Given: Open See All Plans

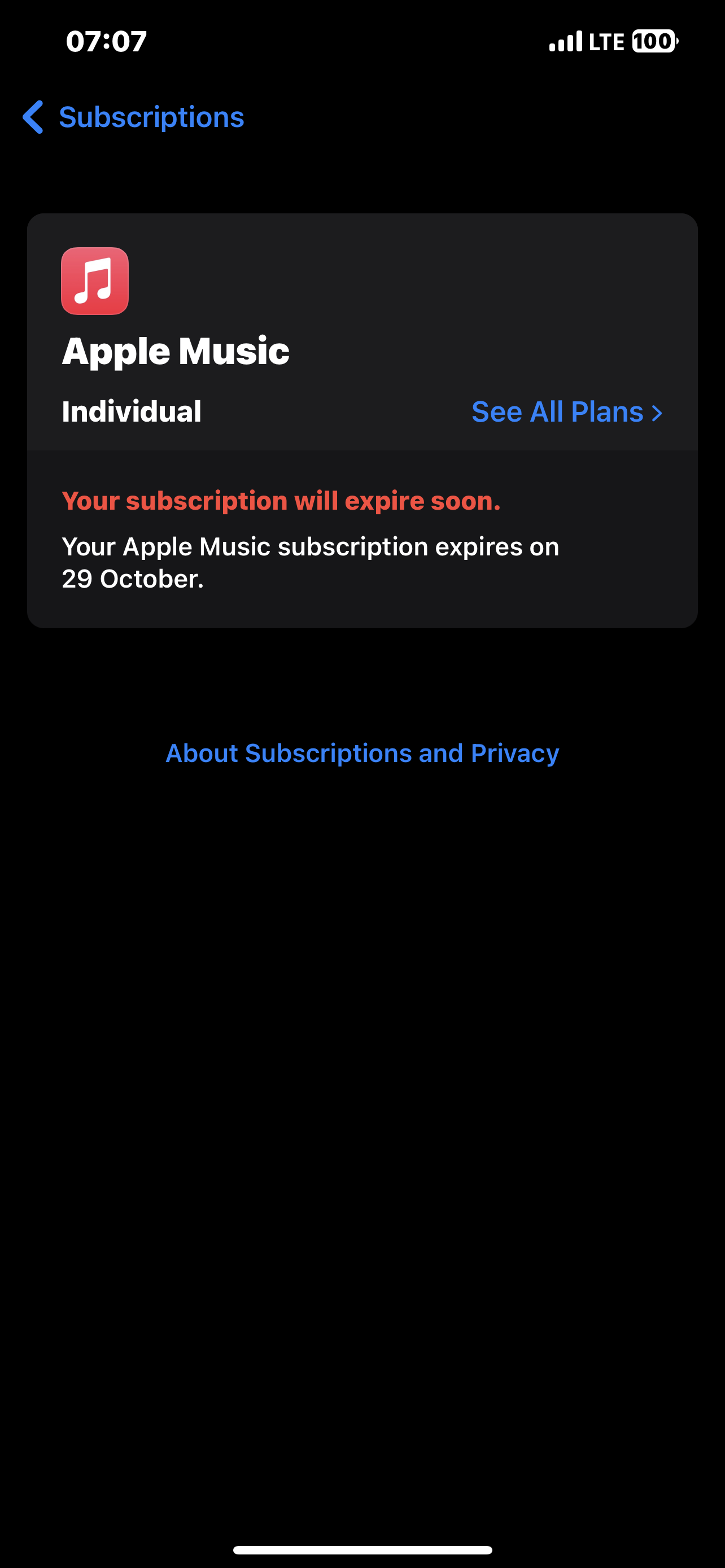Looking at the screenshot, I should (567, 411).
